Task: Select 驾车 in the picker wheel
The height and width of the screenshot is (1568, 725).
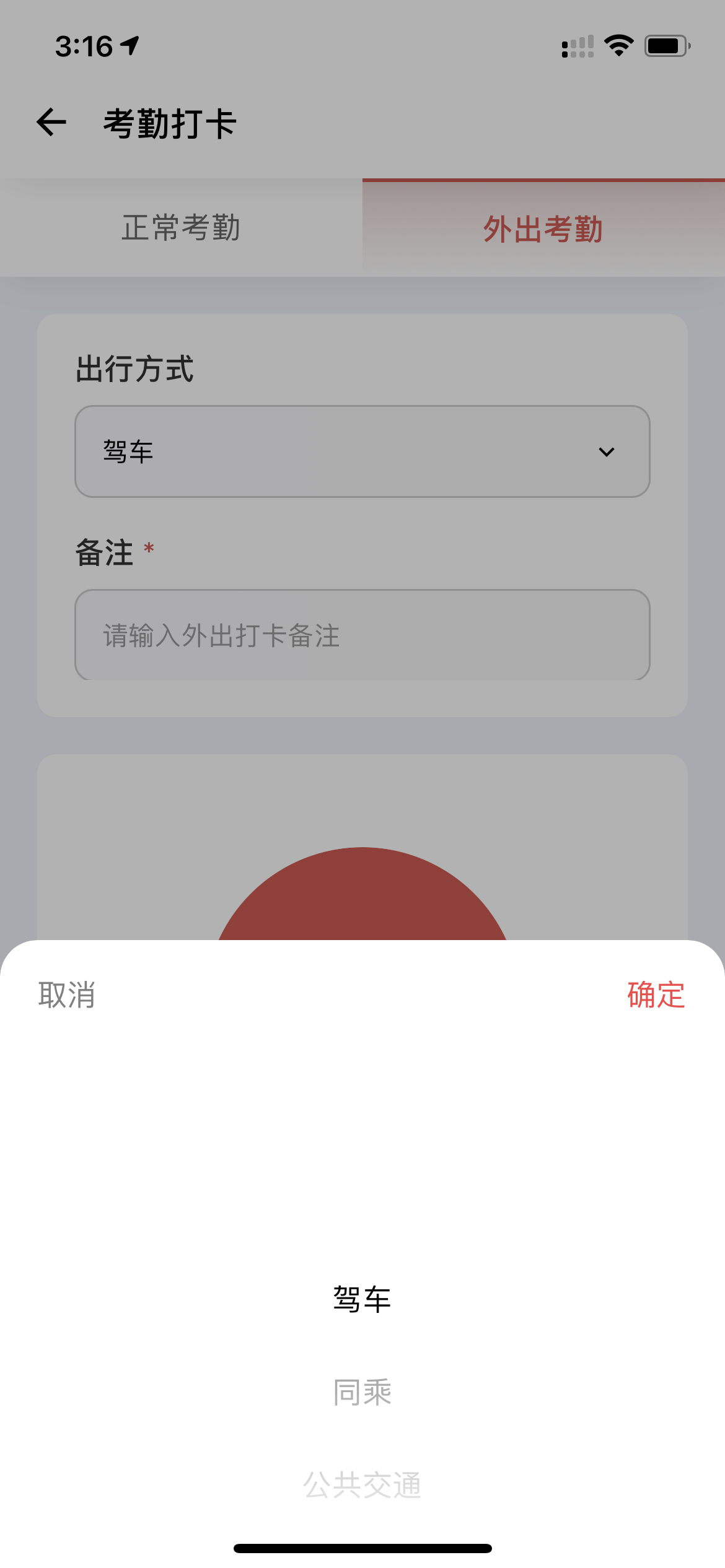Action: [362, 1300]
